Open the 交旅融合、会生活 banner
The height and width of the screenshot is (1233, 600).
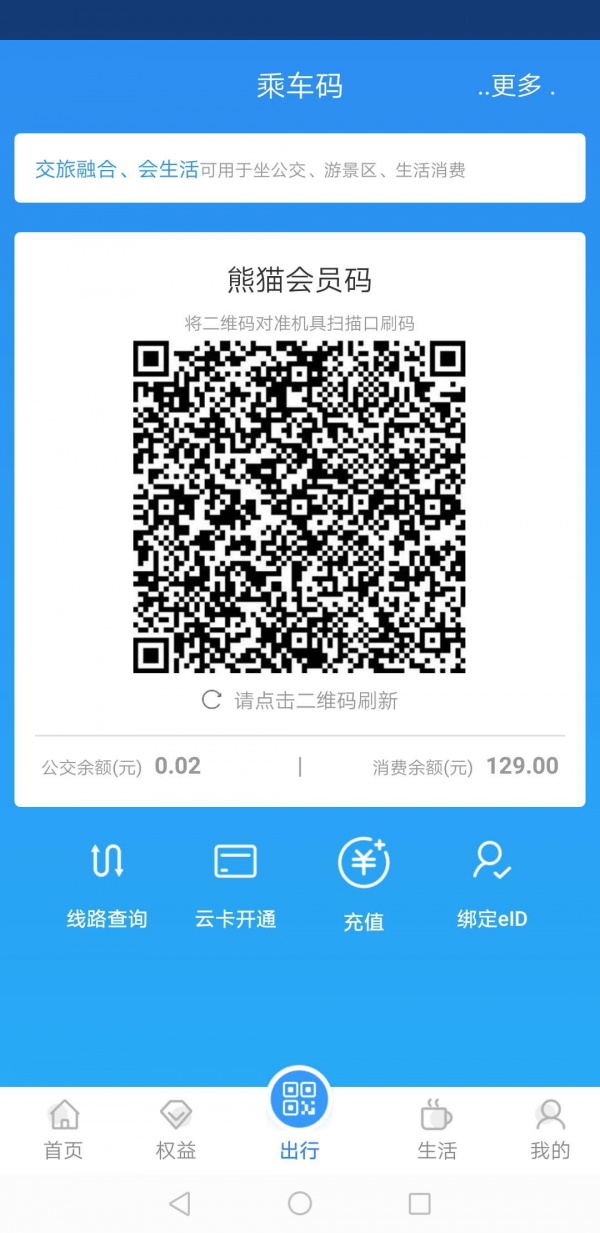point(299,169)
